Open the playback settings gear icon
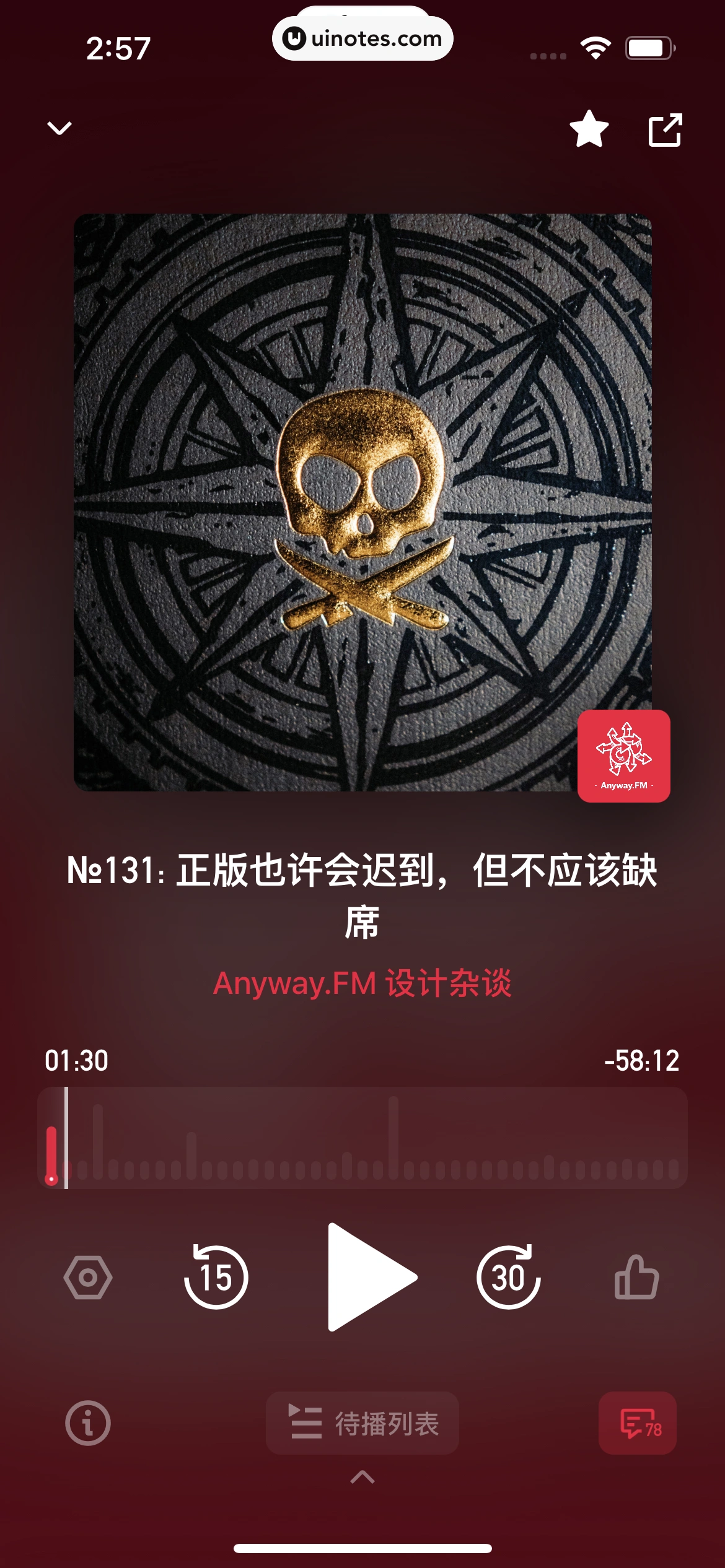The width and height of the screenshot is (725, 1568). click(x=87, y=1276)
